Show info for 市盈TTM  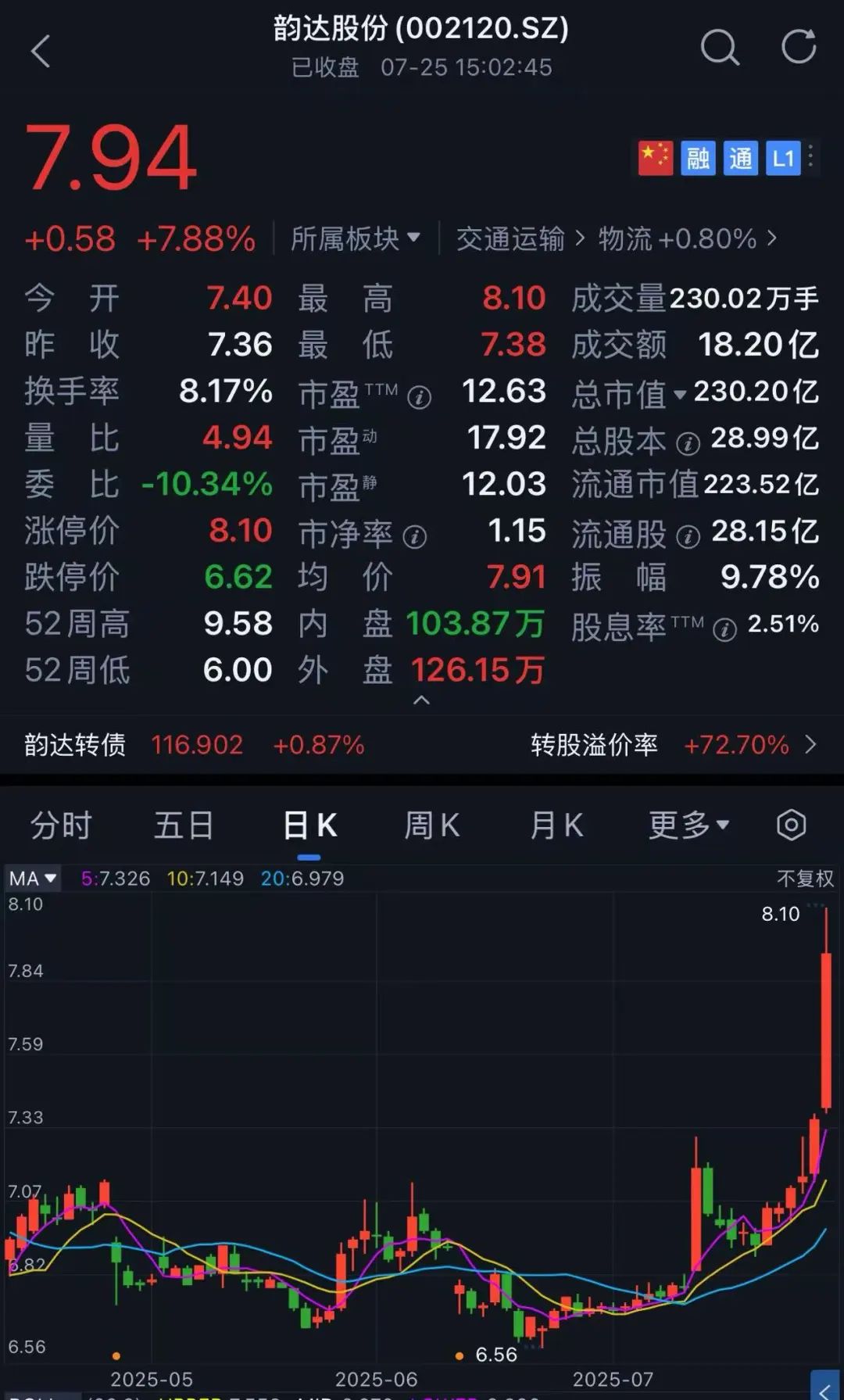tap(420, 398)
